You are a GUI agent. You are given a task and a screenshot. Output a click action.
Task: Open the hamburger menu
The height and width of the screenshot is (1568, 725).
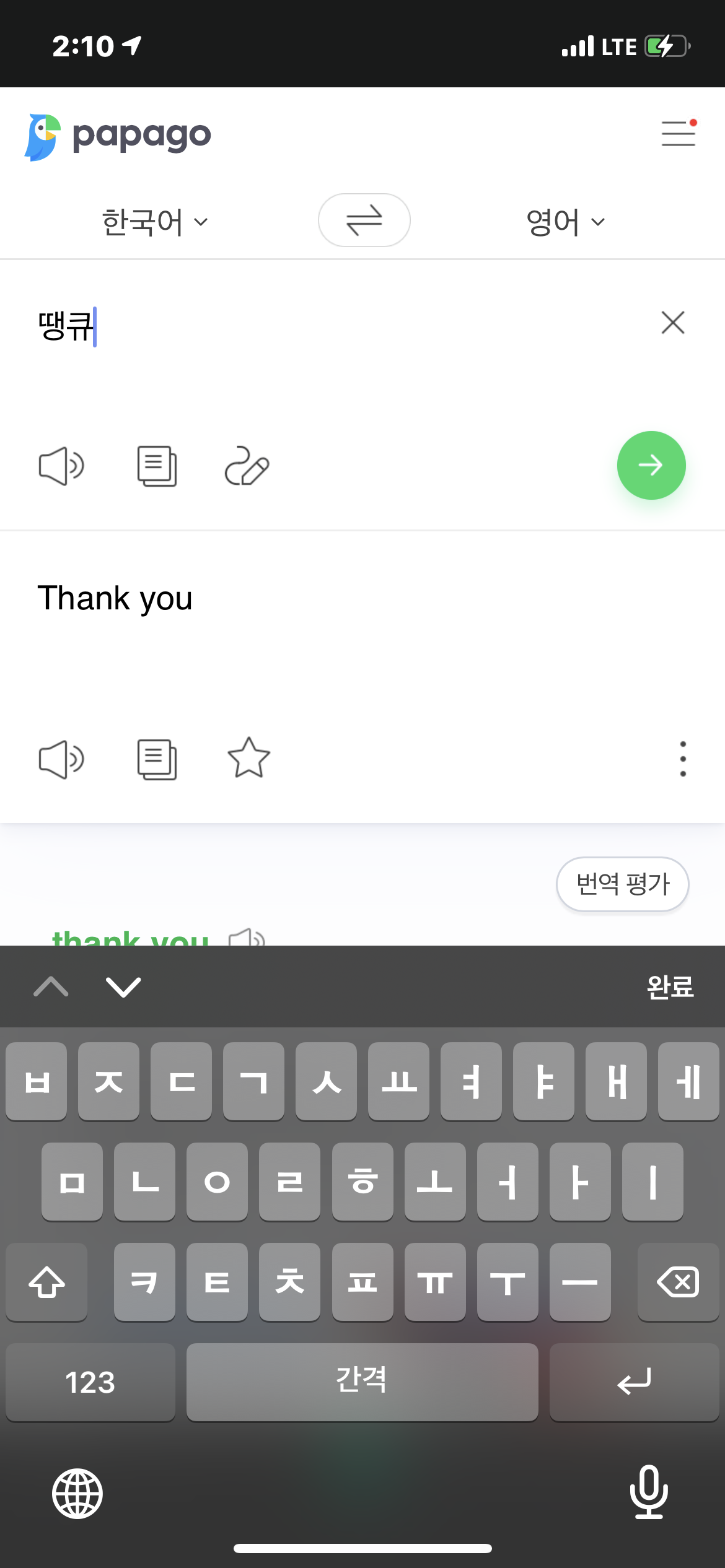coord(679,133)
